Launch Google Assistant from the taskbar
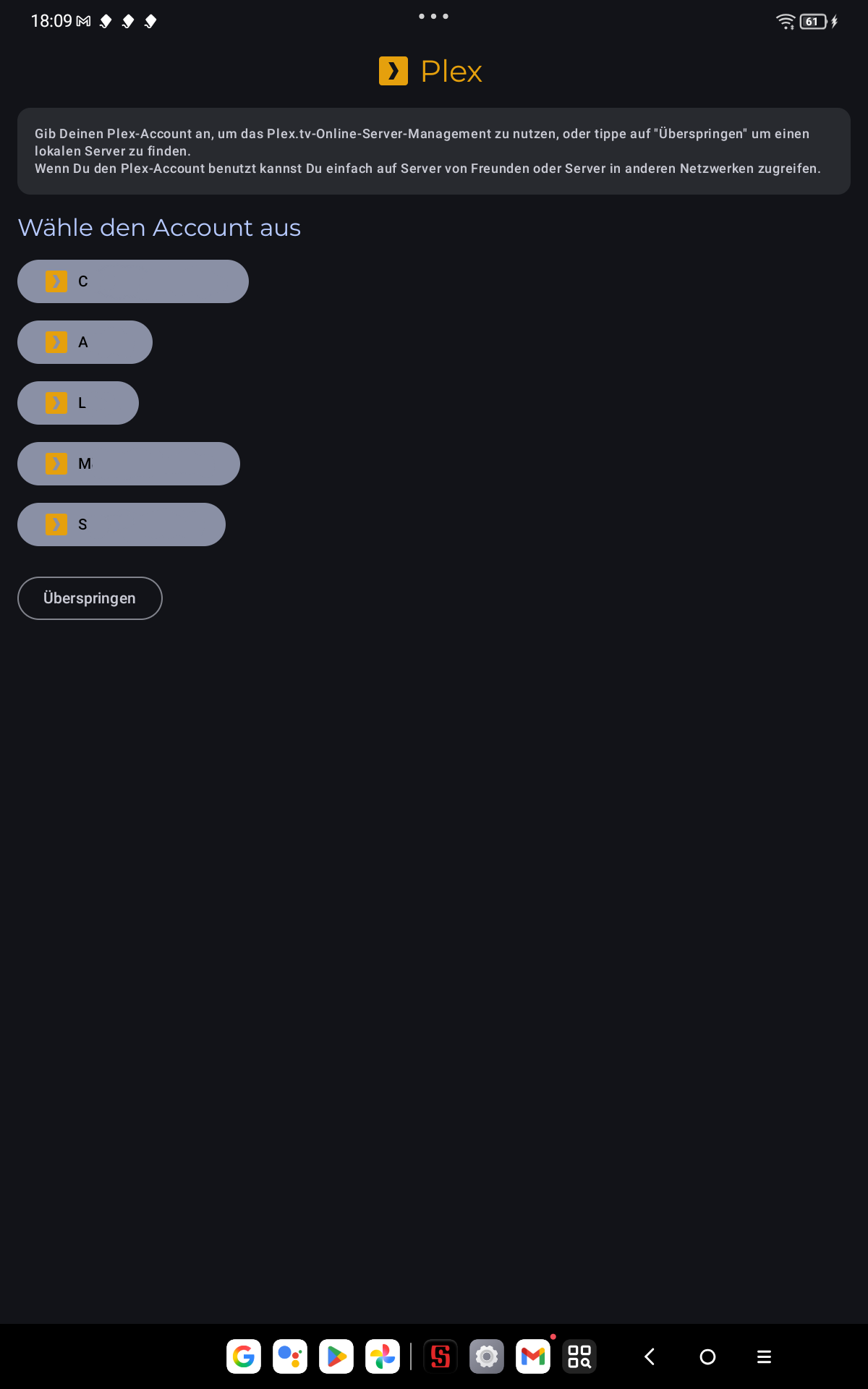 290,1356
